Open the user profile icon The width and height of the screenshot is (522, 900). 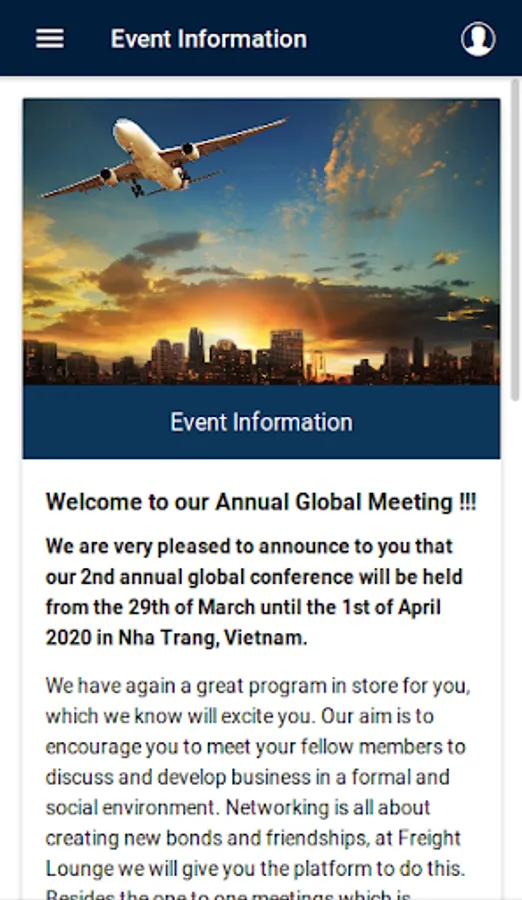pyautogui.click(x=478, y=39)
